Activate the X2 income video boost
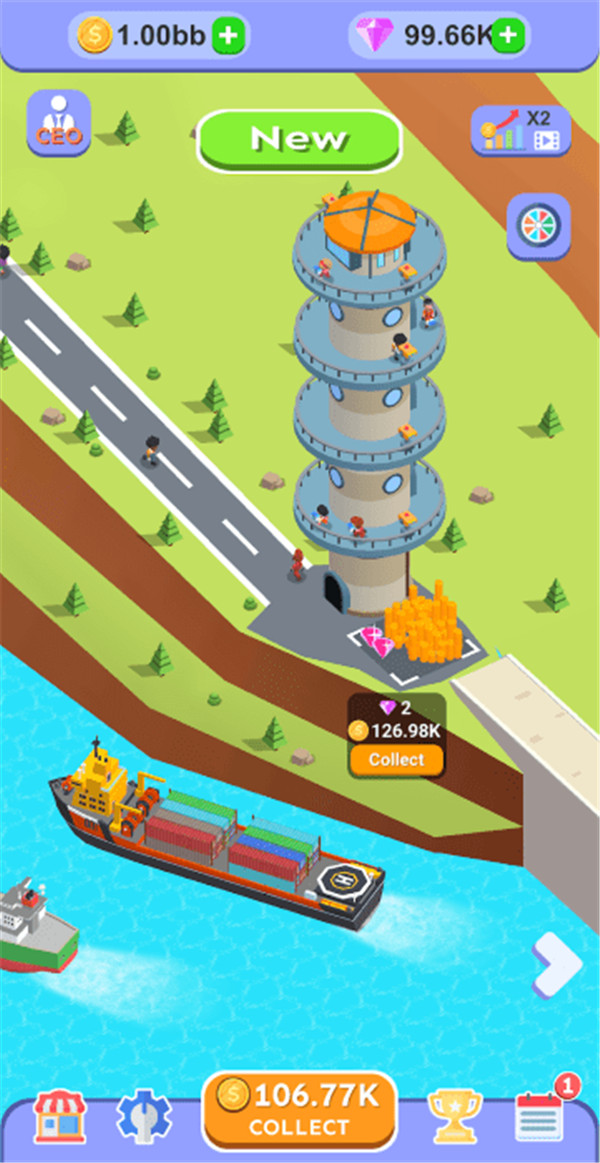Viewport: 600px width, 1163px height. pos(520,131)
